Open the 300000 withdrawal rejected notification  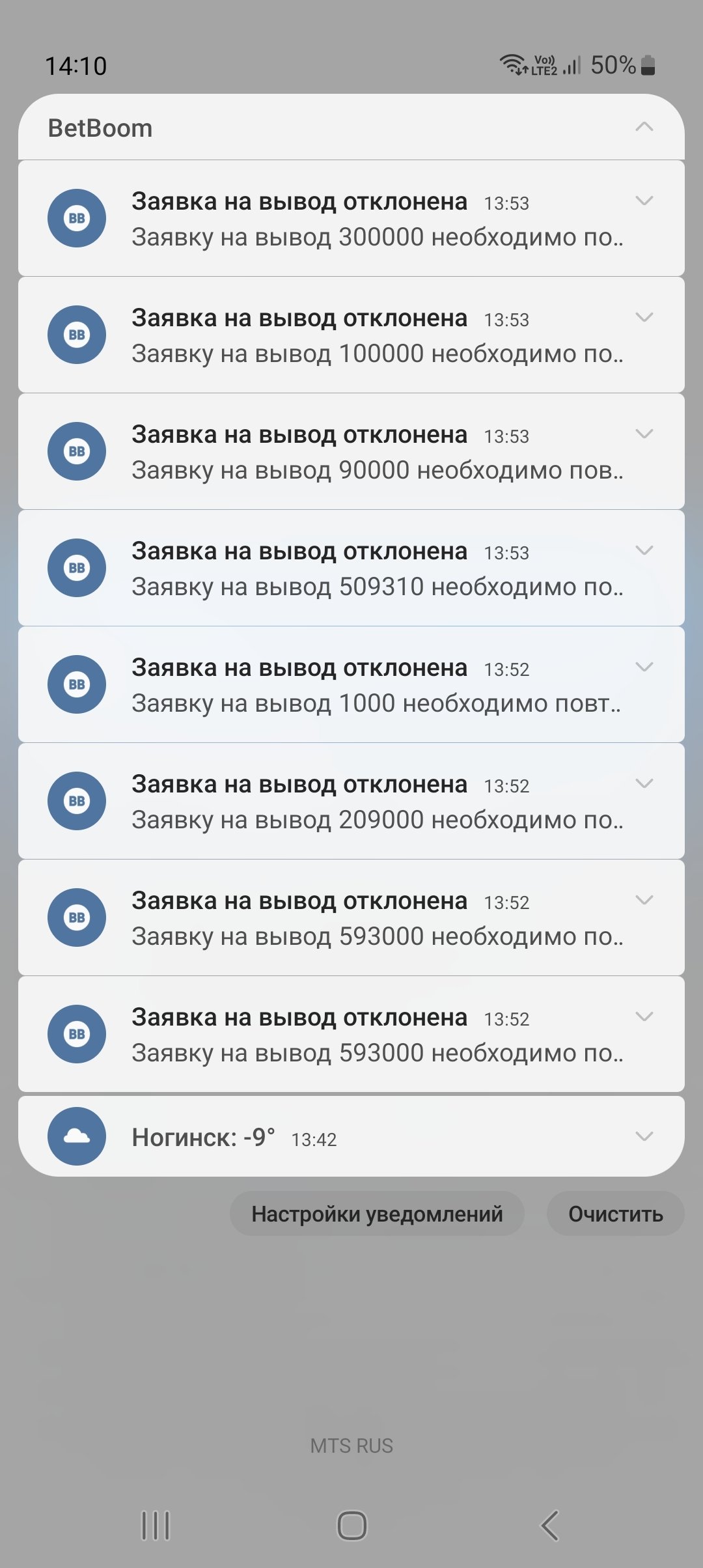click(x=351, y=219)
